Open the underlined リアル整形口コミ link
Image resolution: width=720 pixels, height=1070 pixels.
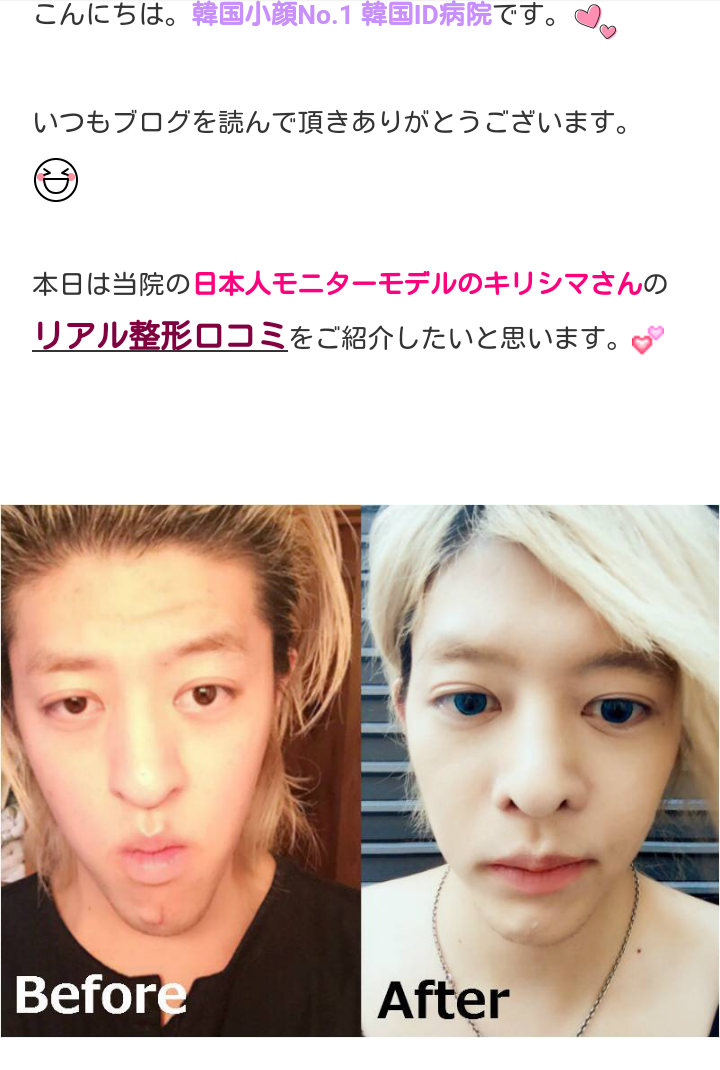[160, 335]
